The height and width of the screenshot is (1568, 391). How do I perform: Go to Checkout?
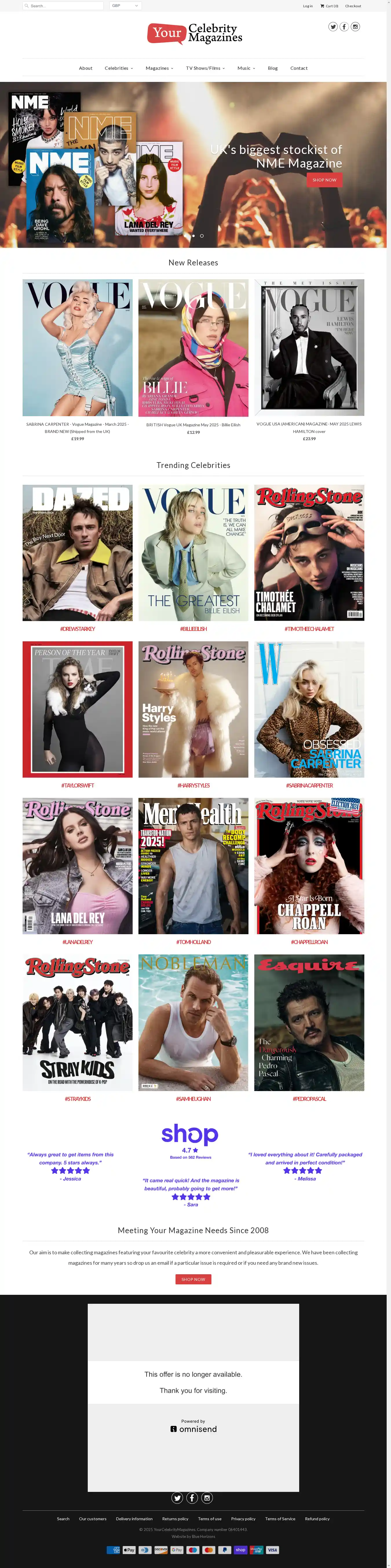353,6
